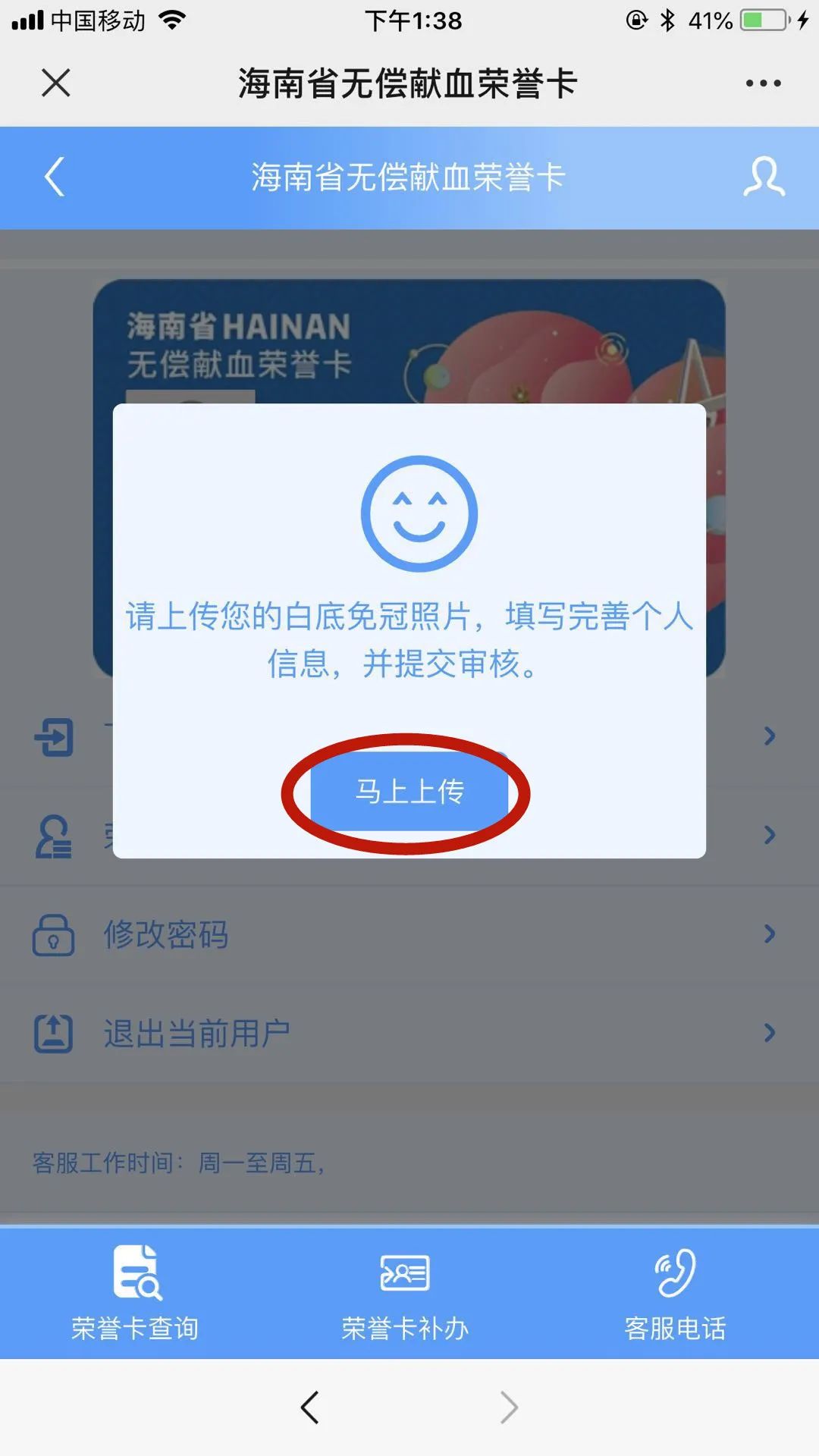Click the padlock icon beside 修改密码
Image resolution: width=819 pixels, height=1456 pixels.
pyautogui.click(x=53, y=934)
